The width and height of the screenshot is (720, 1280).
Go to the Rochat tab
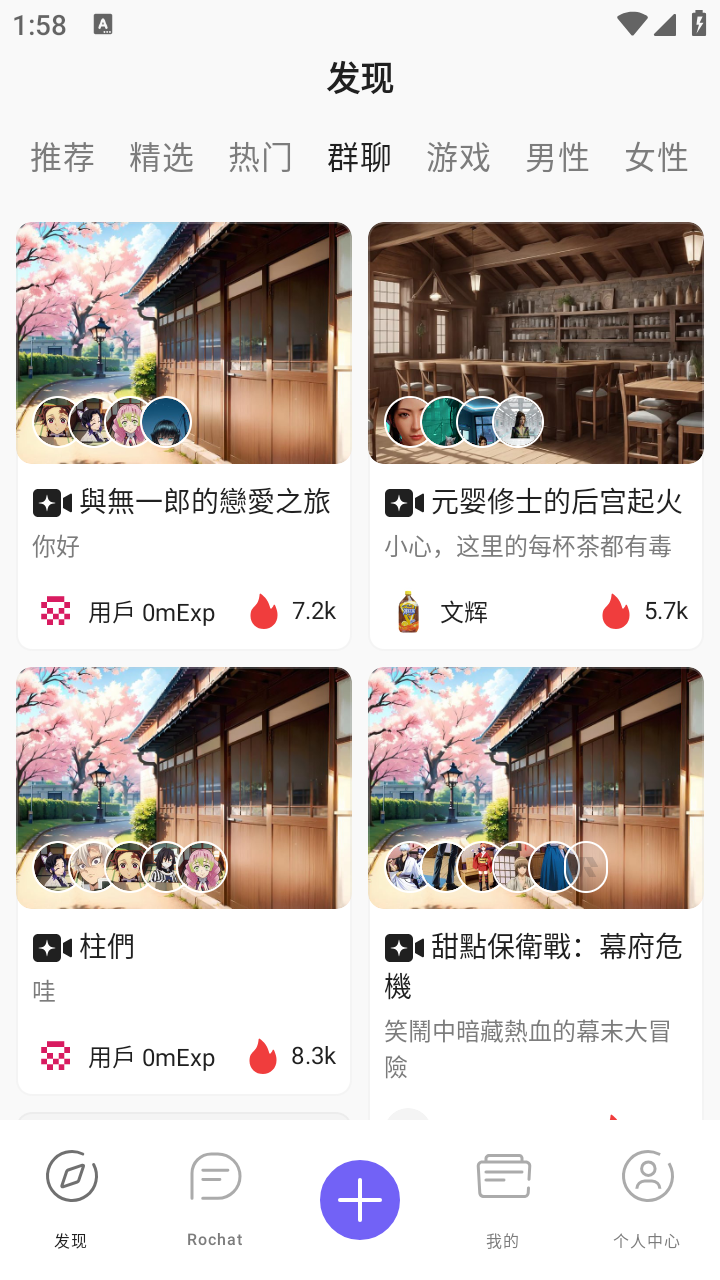pyautogui.click(x=215, y=1197)
